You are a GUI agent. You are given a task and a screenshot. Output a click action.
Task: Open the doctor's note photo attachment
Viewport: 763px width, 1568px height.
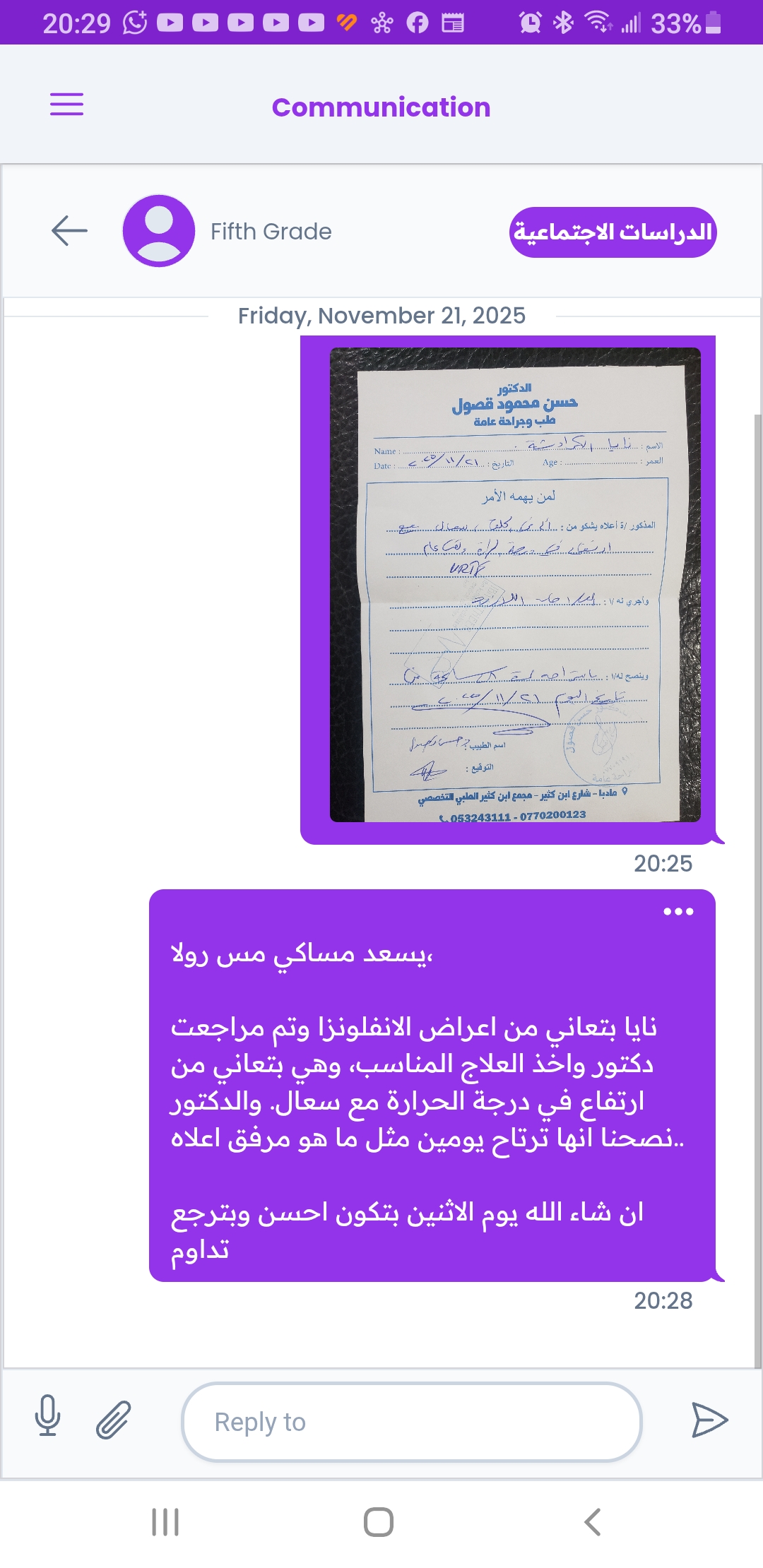click(515, 585)
